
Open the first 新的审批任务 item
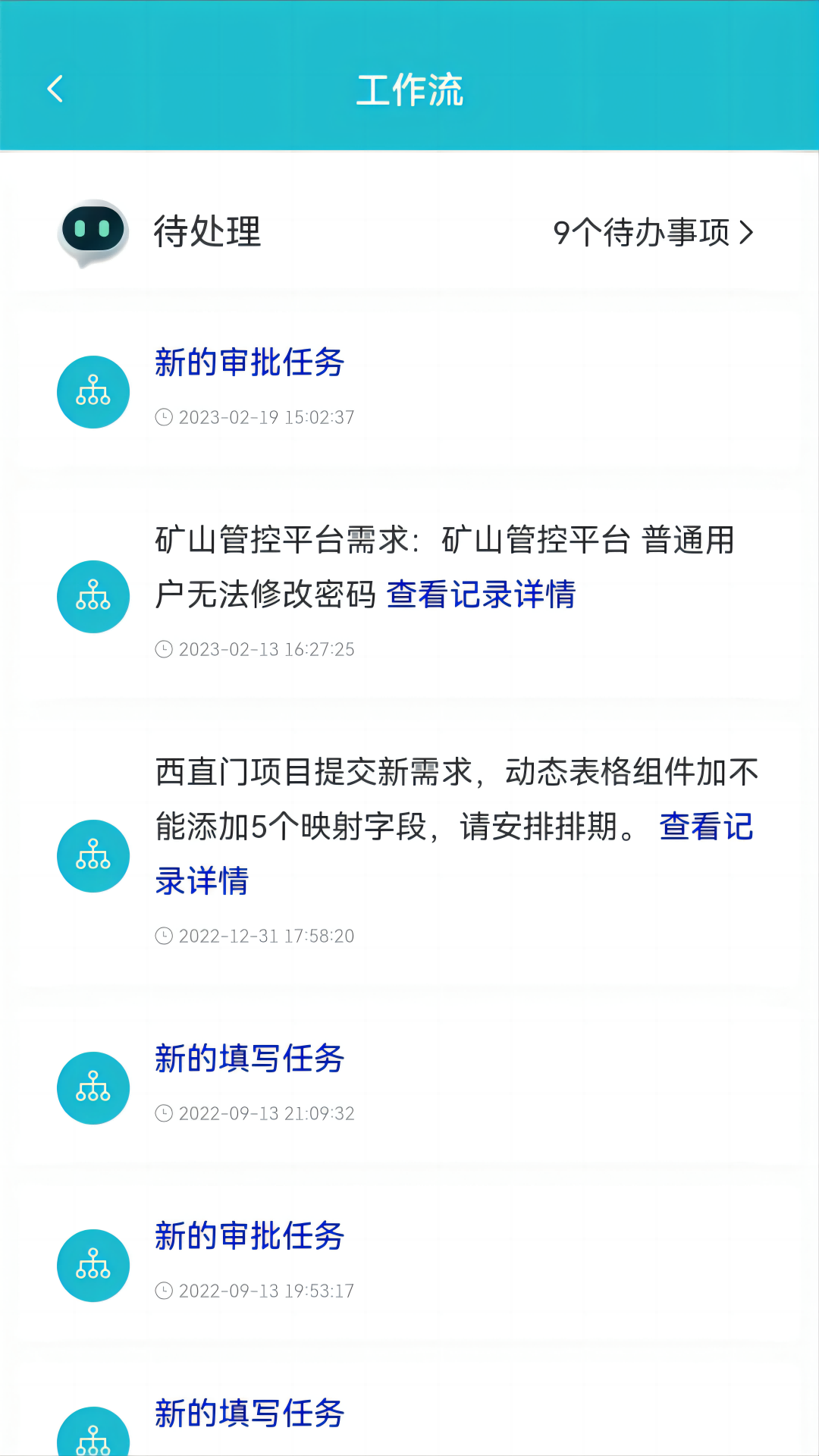coord(250,364)
